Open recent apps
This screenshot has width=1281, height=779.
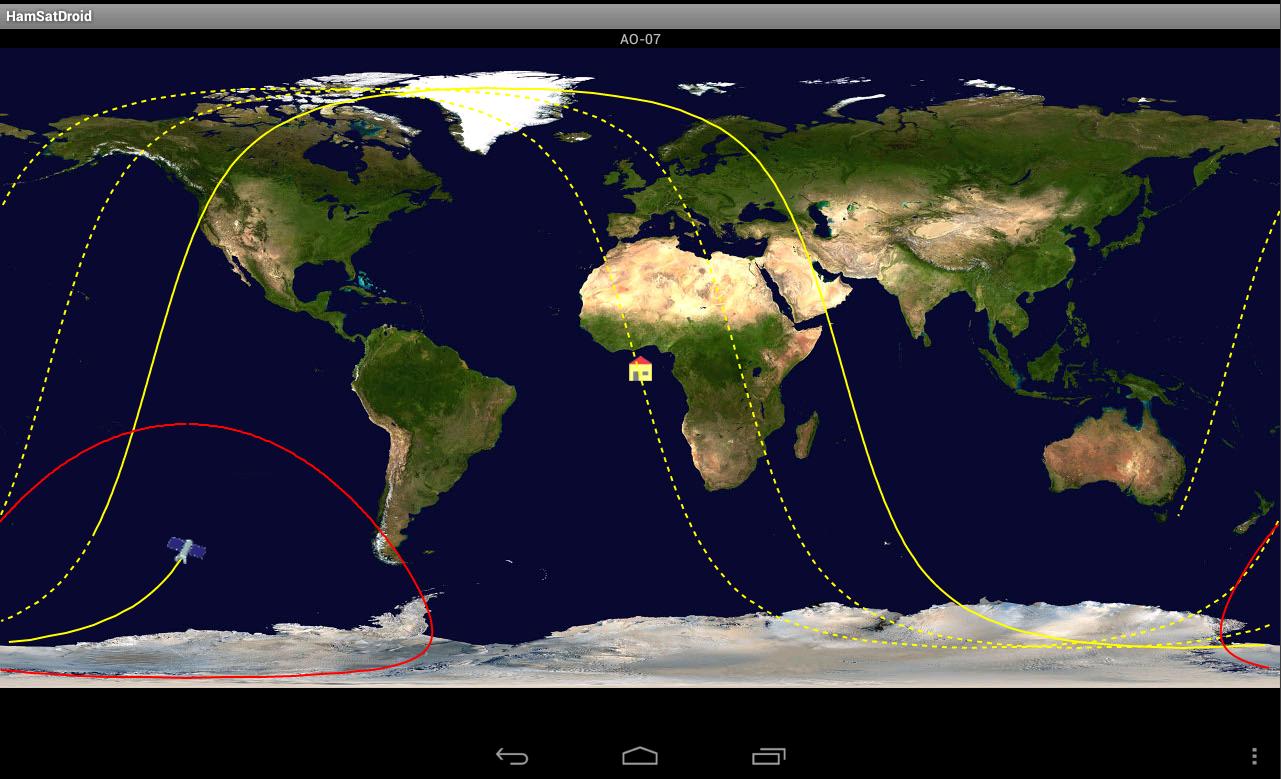(x=768, y=756)
